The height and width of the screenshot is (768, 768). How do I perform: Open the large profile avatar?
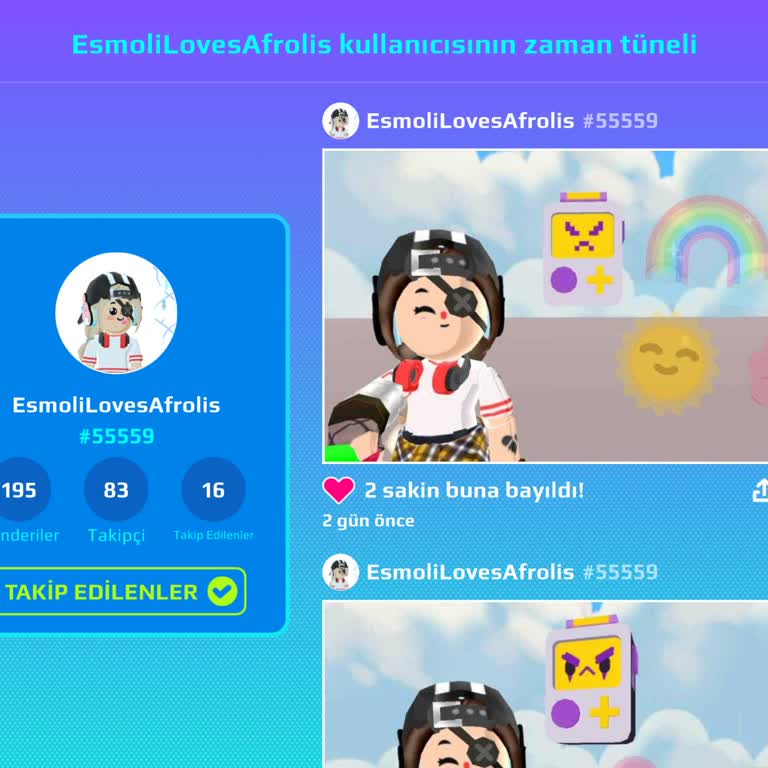pyautogui.click(x=116, y=313)
